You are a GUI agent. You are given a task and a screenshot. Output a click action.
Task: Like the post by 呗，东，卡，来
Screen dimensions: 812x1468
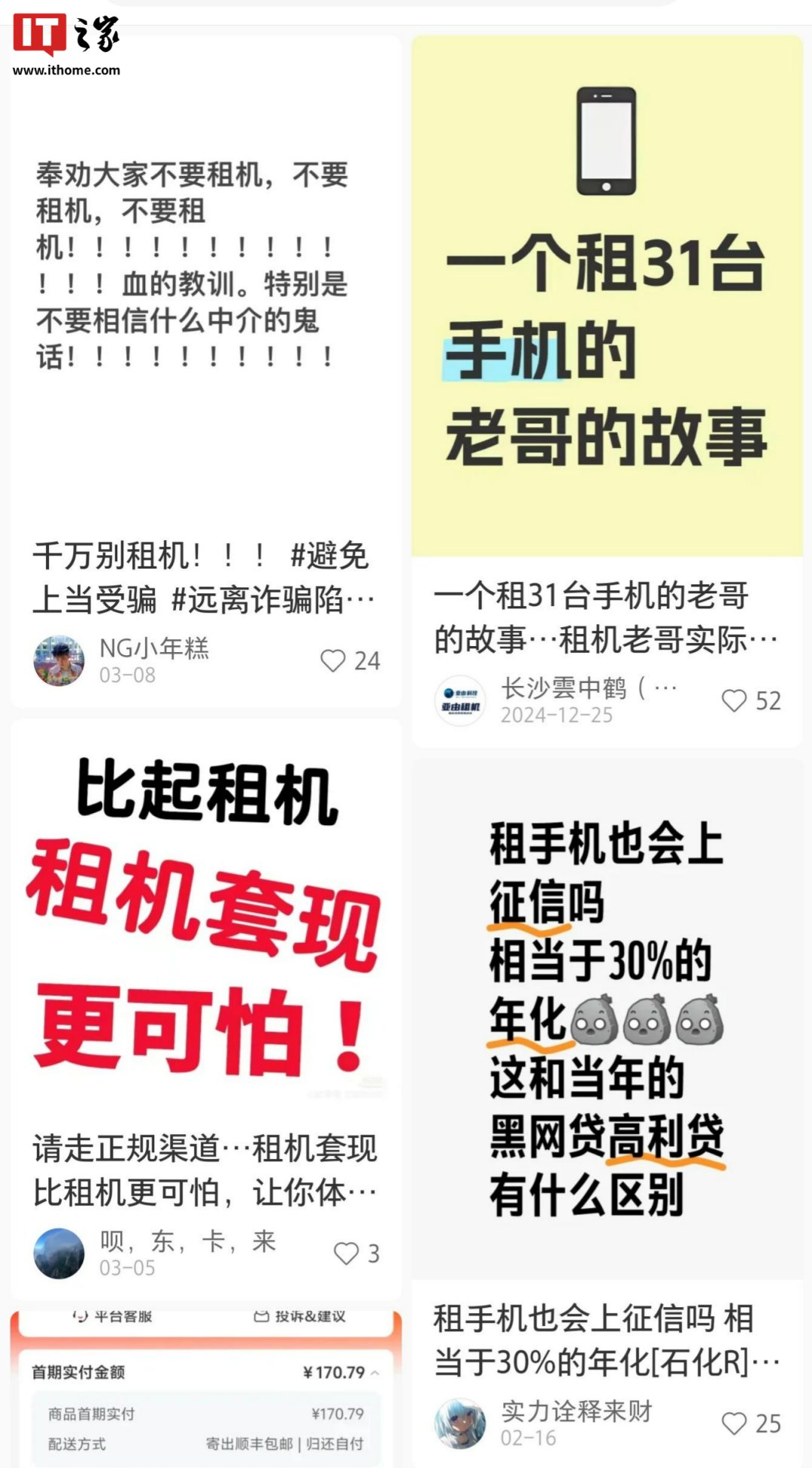(346, 1253)
